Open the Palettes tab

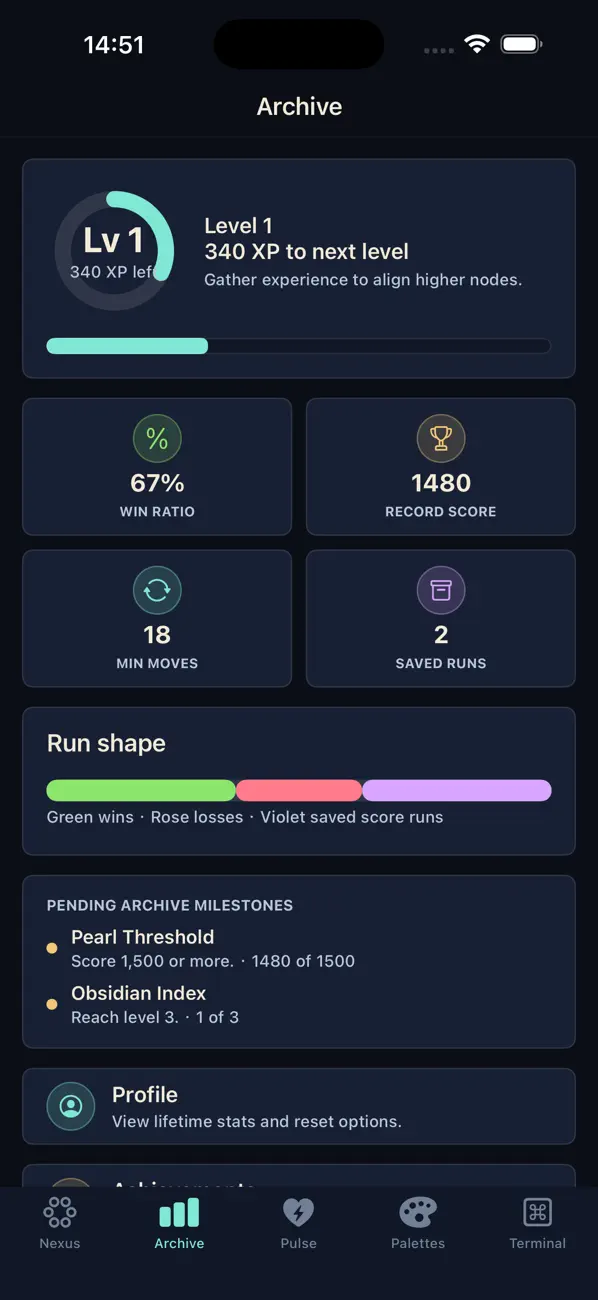tap(418, 1224)
